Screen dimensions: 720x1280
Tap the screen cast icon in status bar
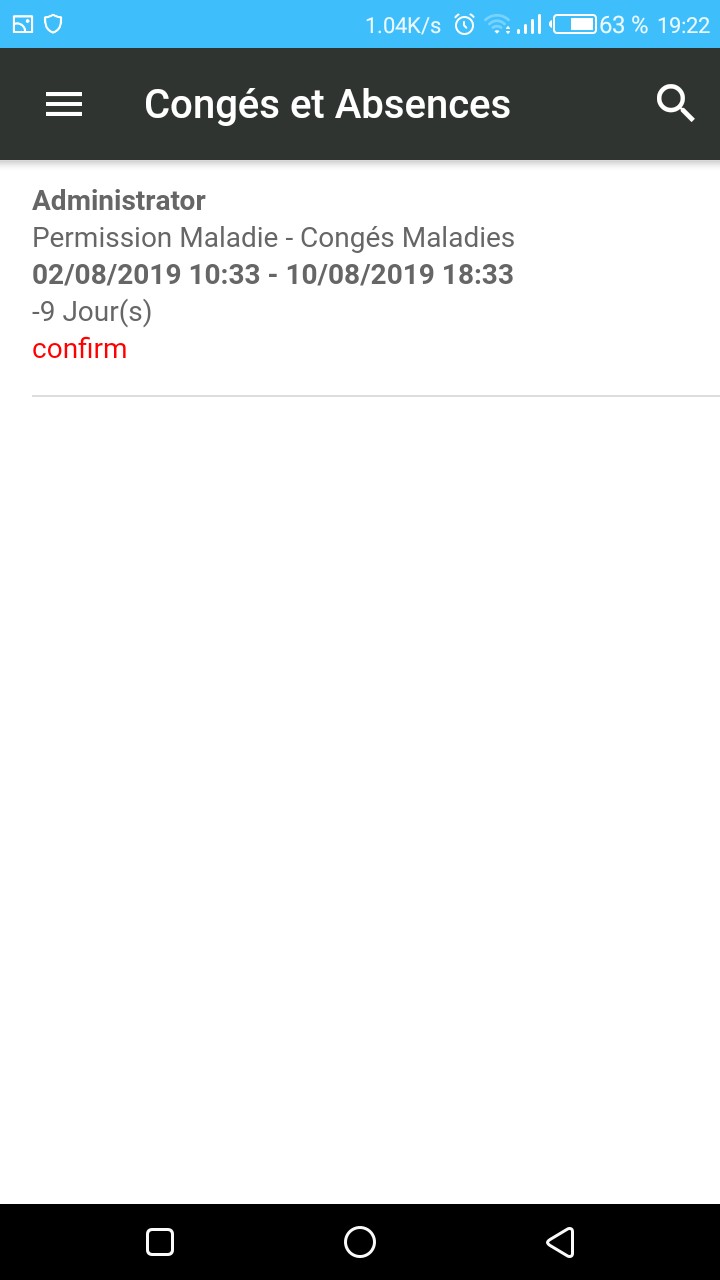coord(22,22)
